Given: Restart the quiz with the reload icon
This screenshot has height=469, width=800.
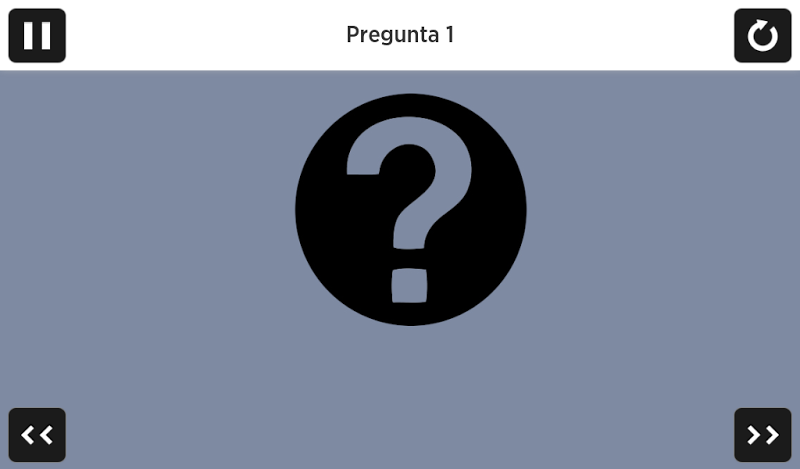Looking at the screenshot, I should coord(762,35).
